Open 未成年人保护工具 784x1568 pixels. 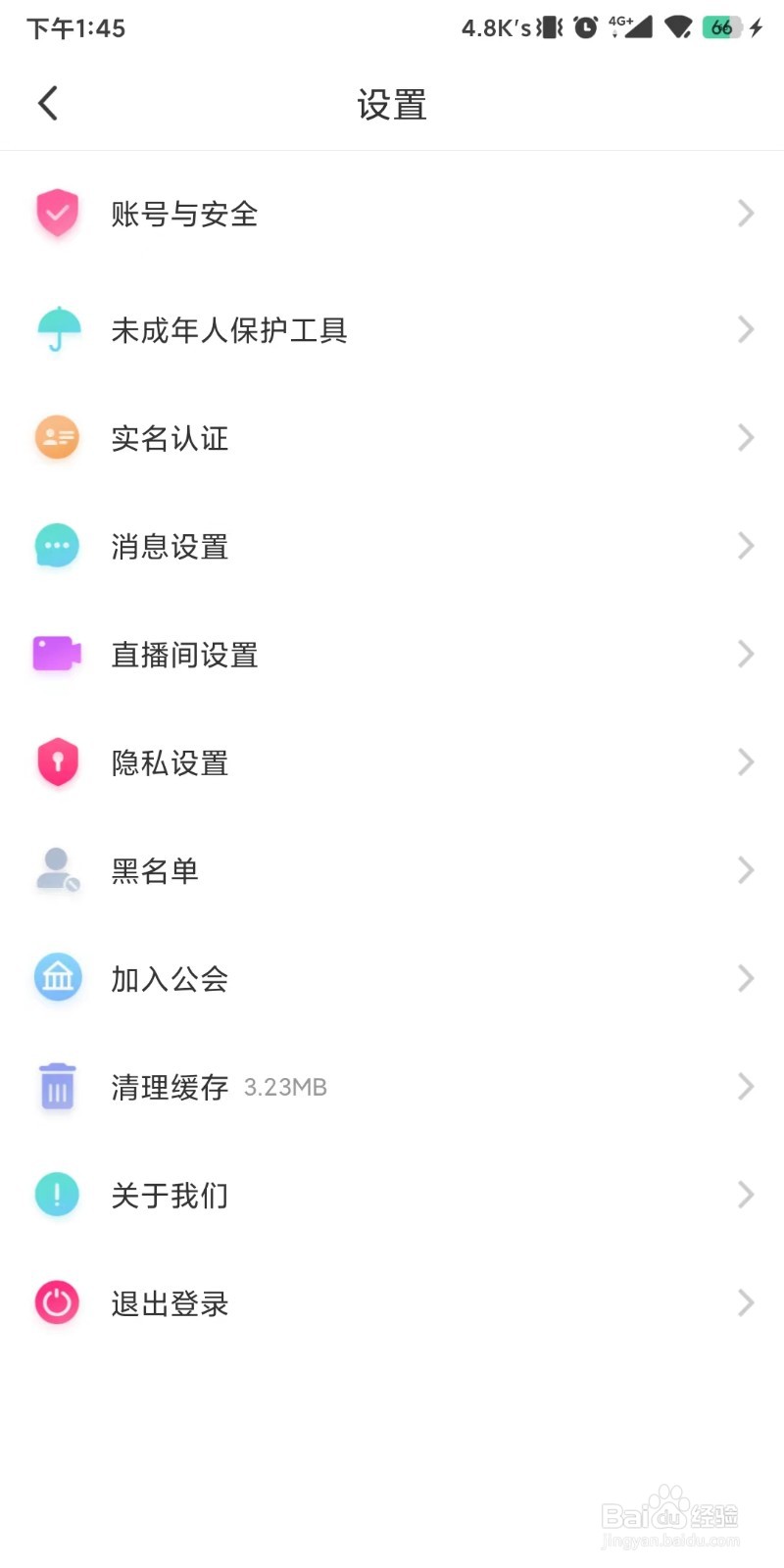pos(392,330)
